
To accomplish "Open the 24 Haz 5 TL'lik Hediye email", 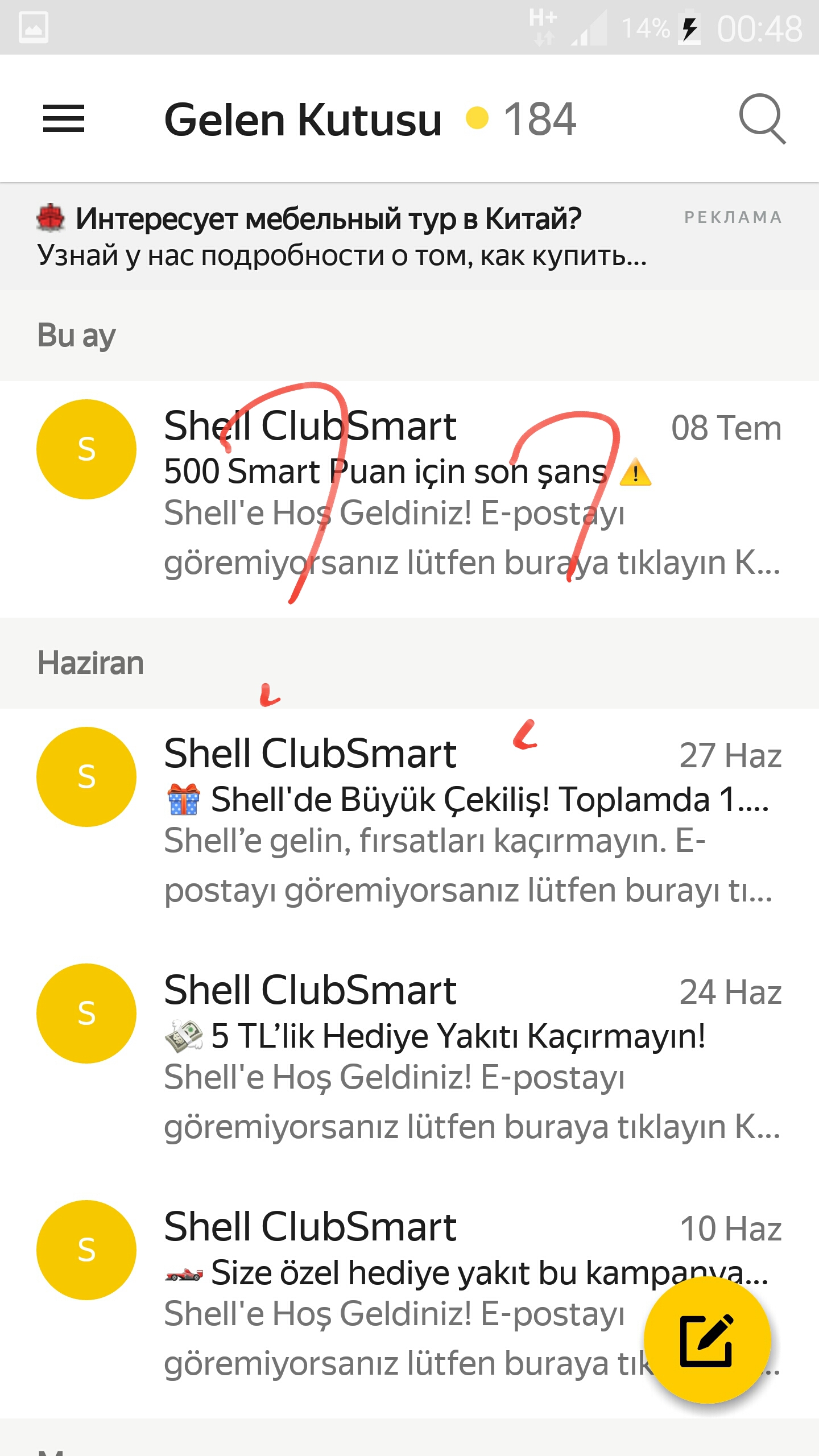I will tap(409, 1064).
